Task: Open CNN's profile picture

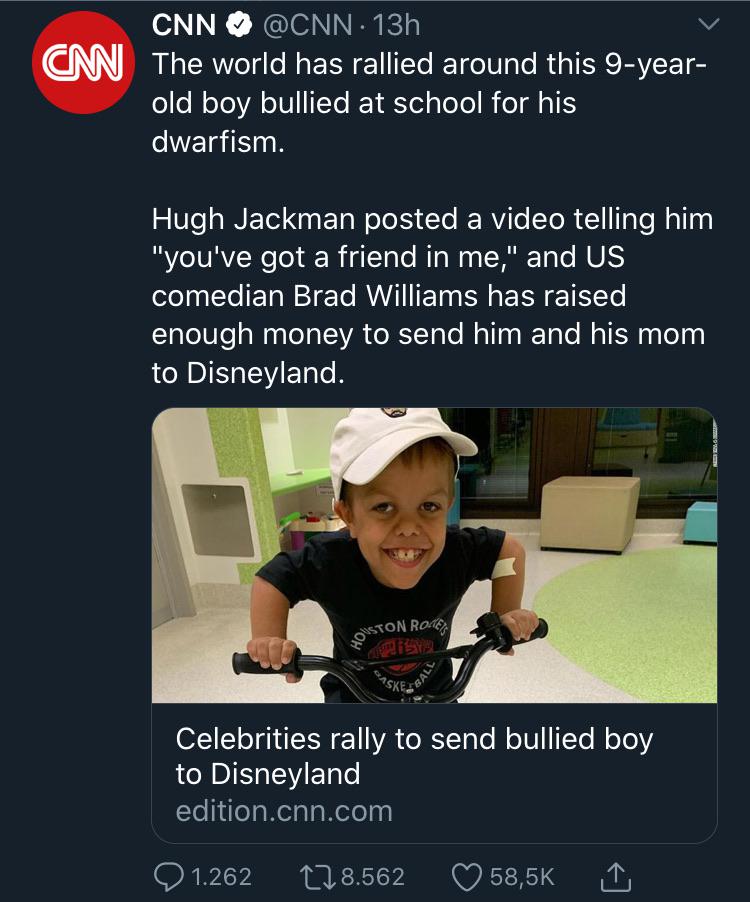Action: 77,62
